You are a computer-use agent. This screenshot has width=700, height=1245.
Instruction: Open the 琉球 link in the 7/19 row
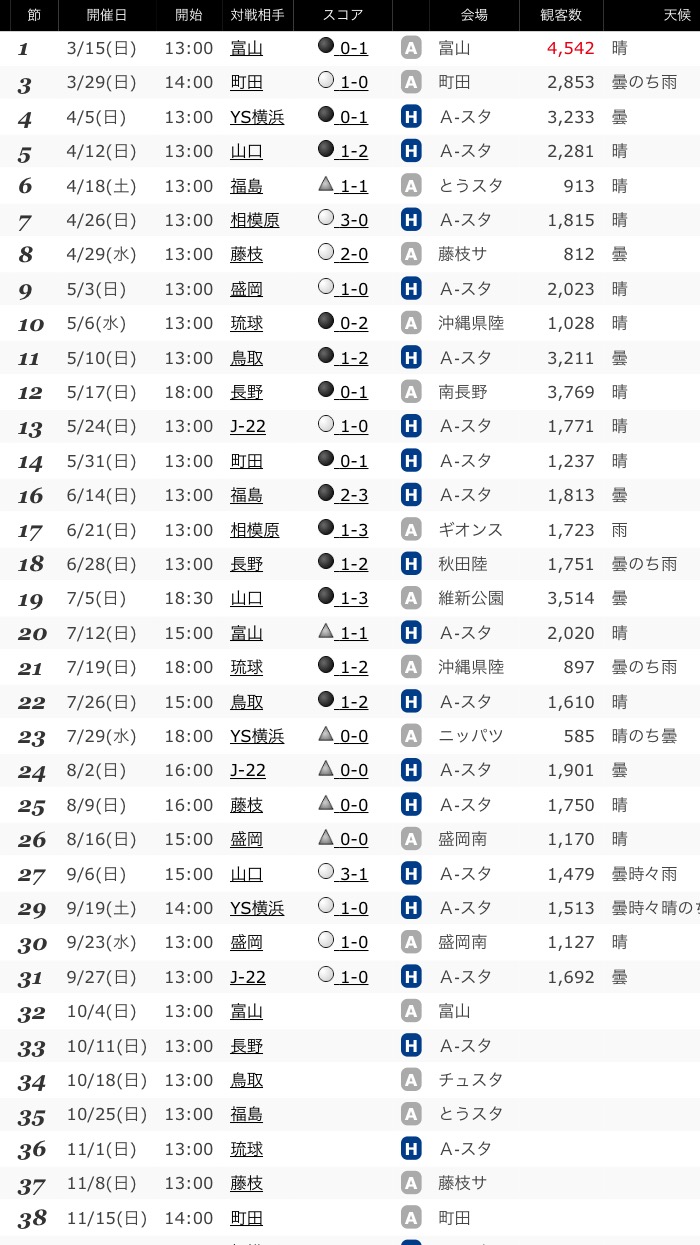coord(246,667)
